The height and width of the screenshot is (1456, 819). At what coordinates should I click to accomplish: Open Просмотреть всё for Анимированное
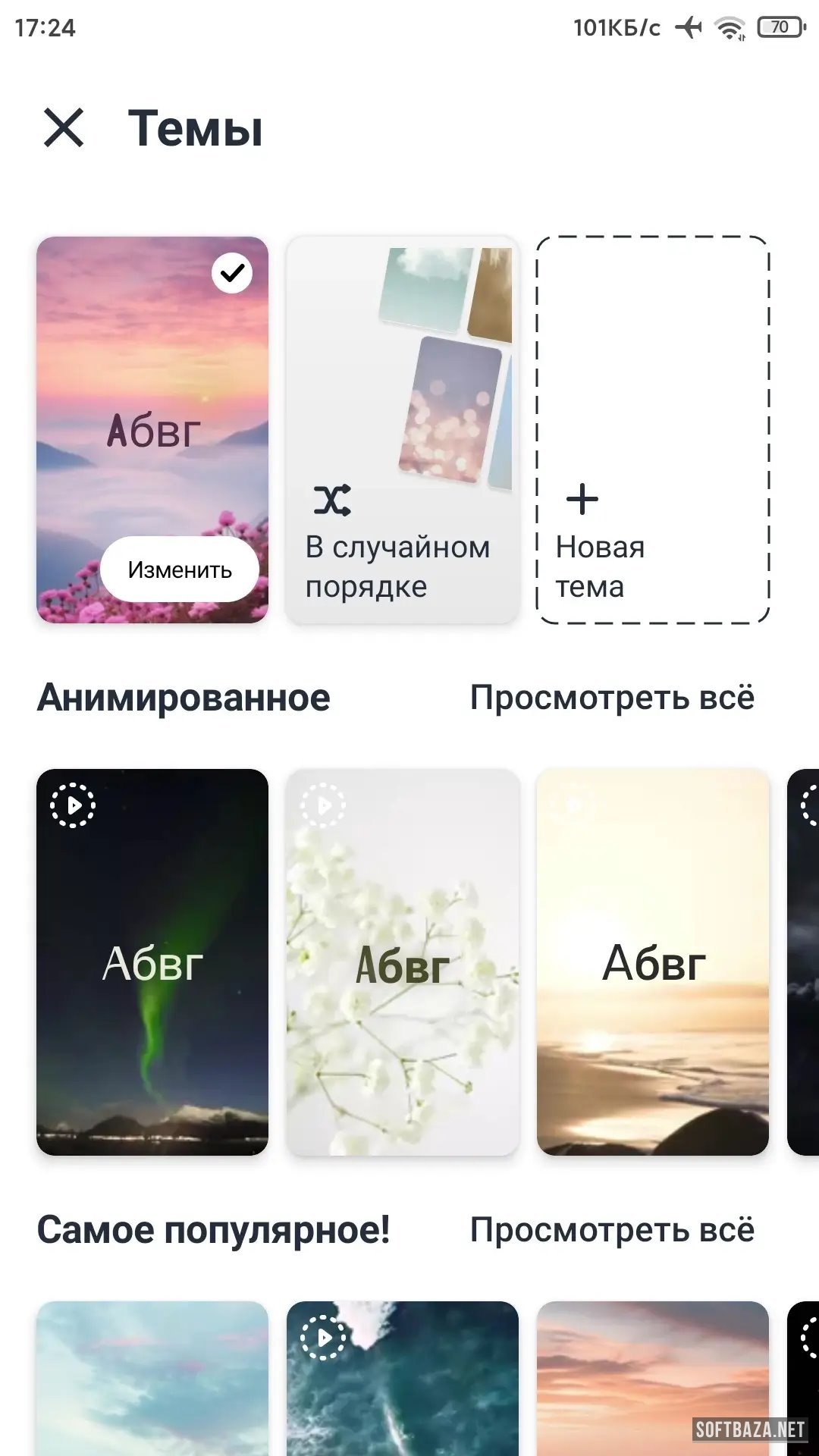612,698
